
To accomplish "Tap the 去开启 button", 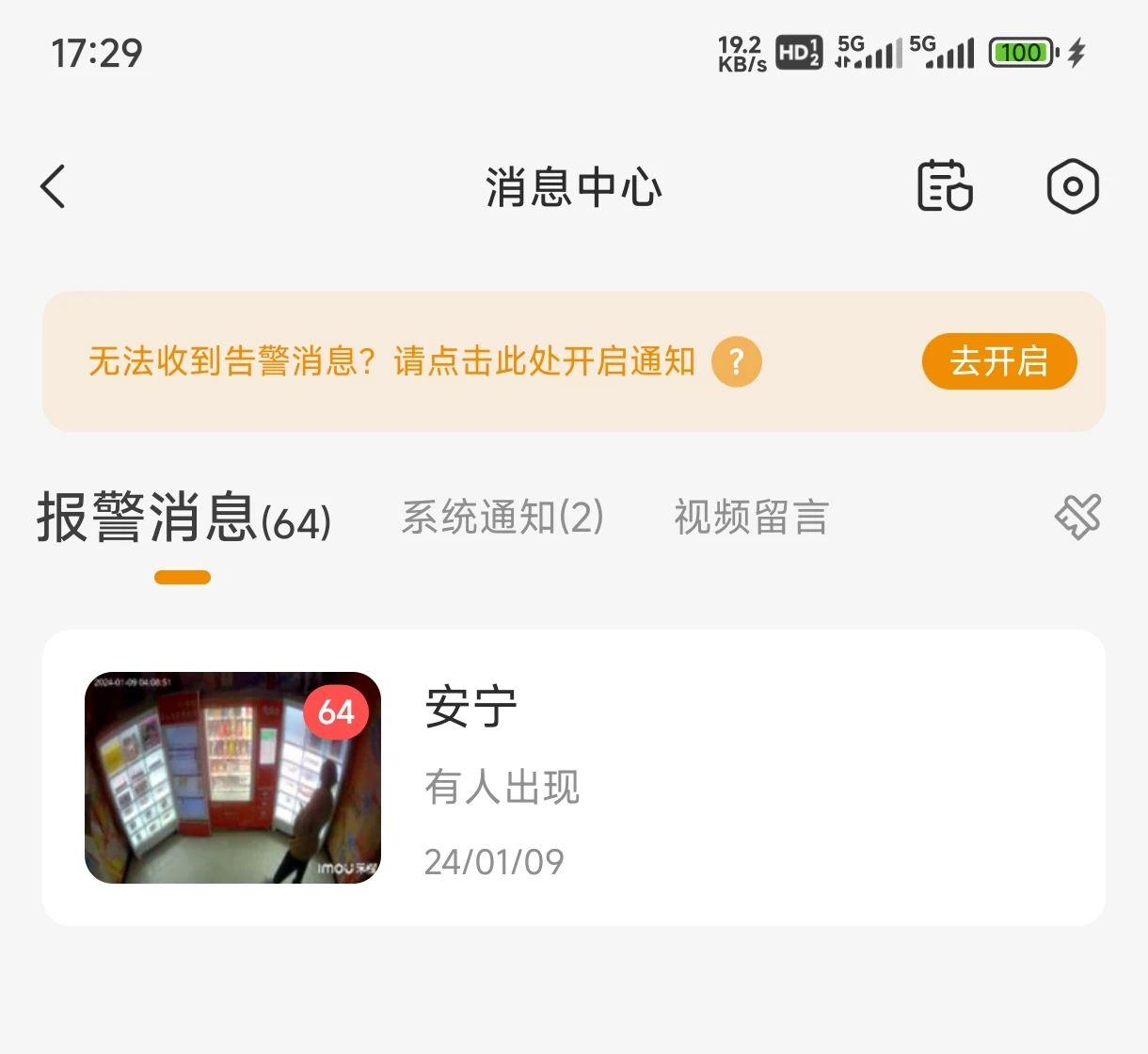I will [x=998, y=361].
